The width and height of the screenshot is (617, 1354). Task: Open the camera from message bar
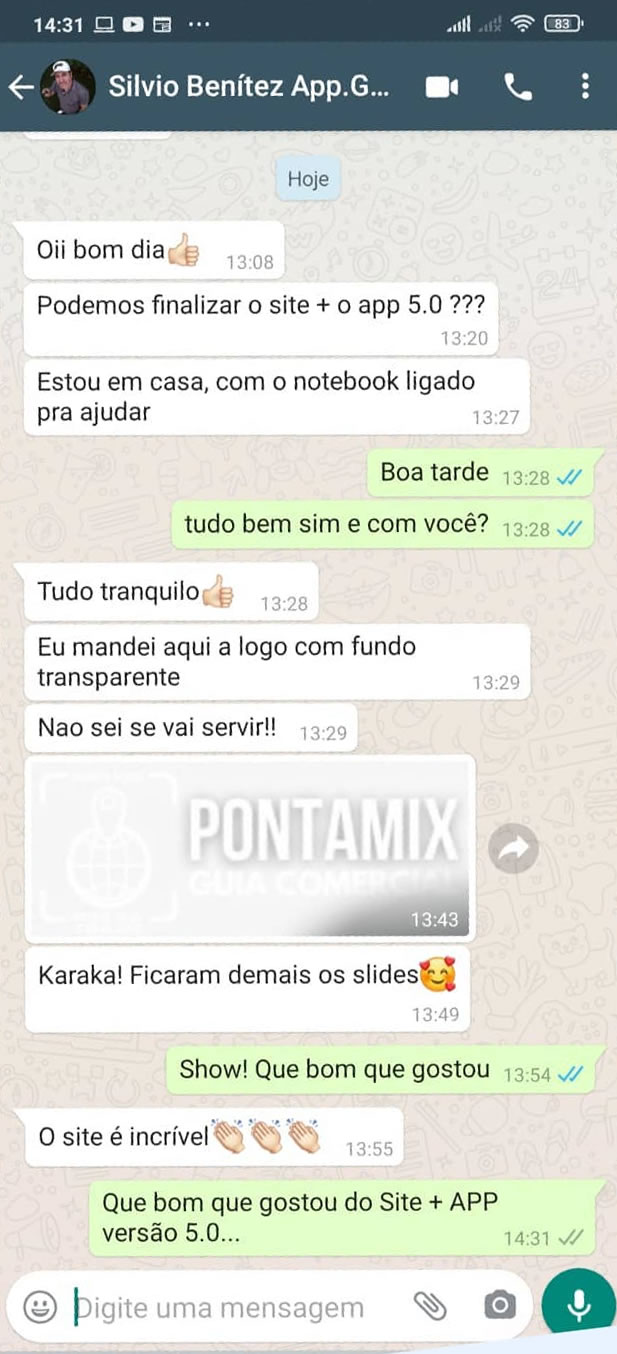coord(499,1305)
